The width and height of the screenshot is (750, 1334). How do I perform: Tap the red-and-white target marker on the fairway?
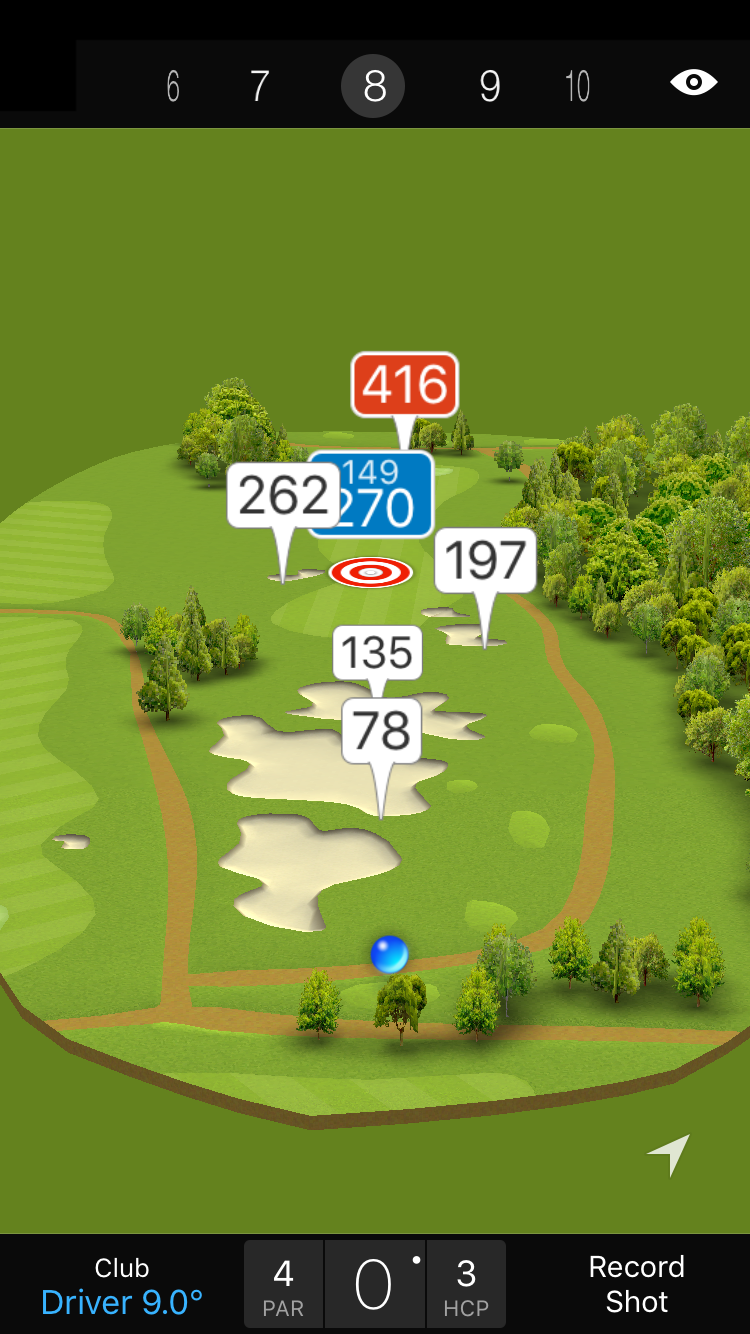[x=371, y=572]
